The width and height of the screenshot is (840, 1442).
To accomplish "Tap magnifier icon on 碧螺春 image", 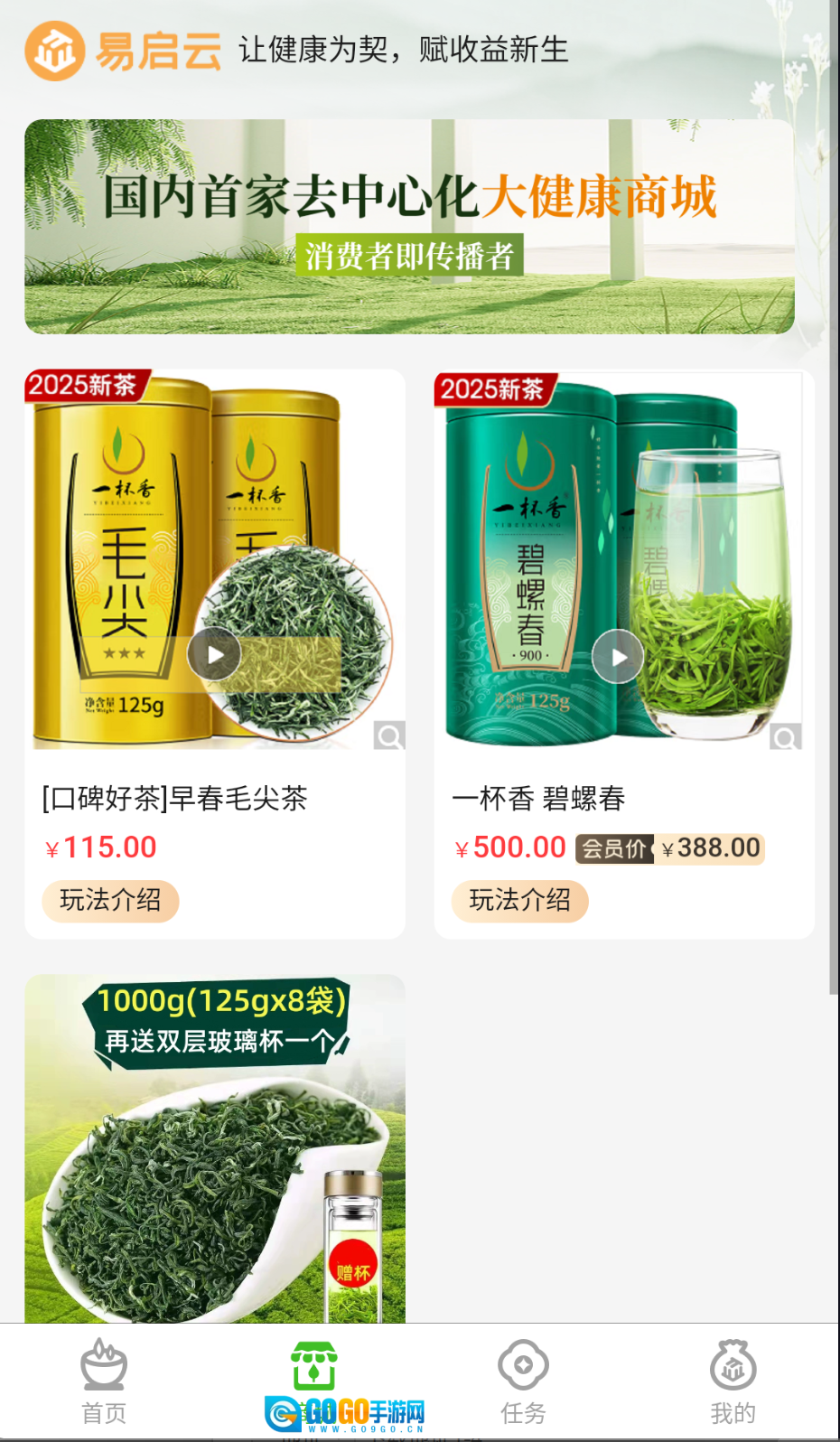I will (785, 737).
